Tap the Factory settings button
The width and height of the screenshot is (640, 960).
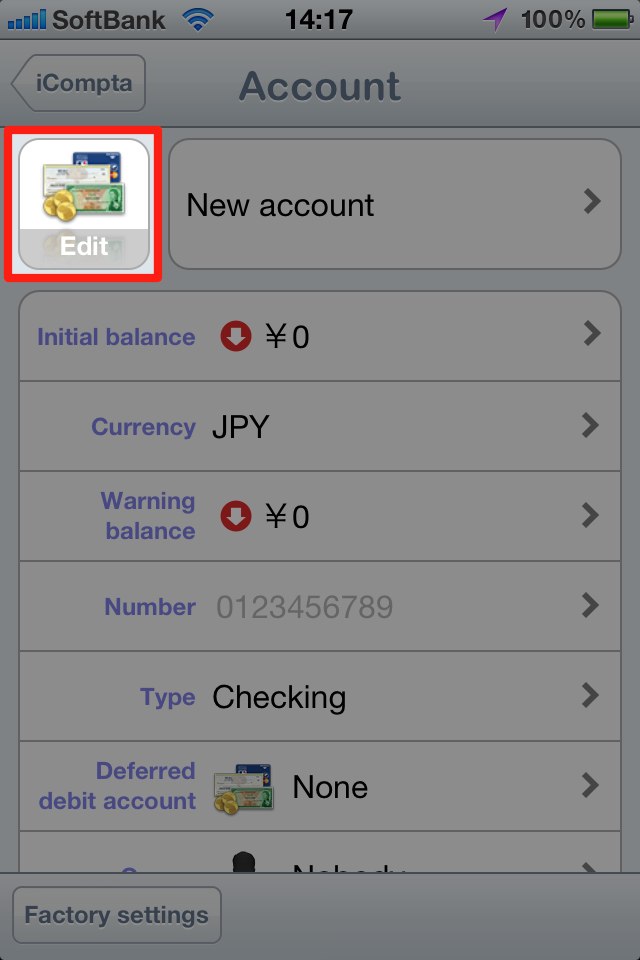coord(116,915)
